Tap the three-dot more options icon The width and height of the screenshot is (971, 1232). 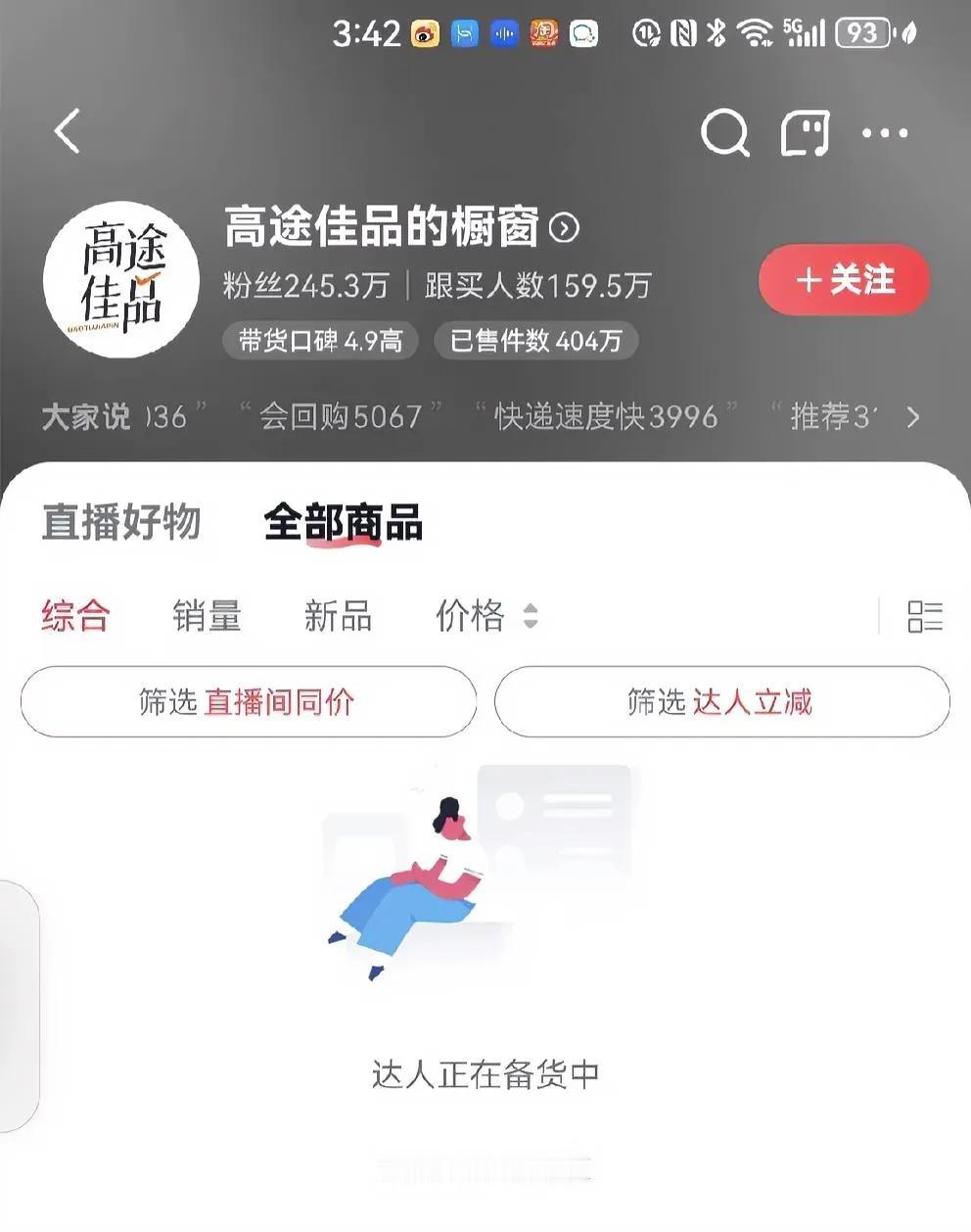tap(886, 133)
